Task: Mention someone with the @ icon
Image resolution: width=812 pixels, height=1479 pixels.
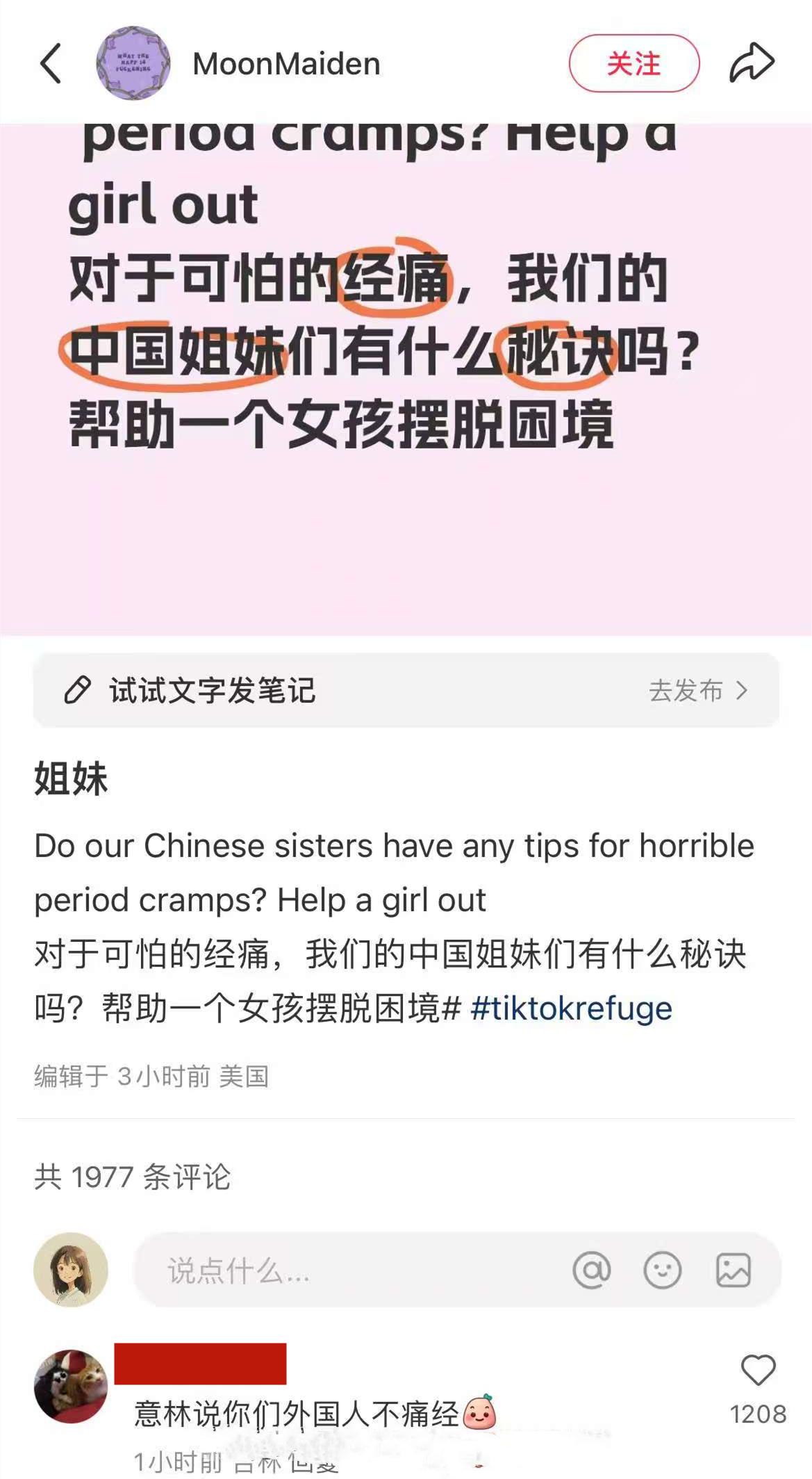Action: pyautogui.click(x=591, y=1270)
